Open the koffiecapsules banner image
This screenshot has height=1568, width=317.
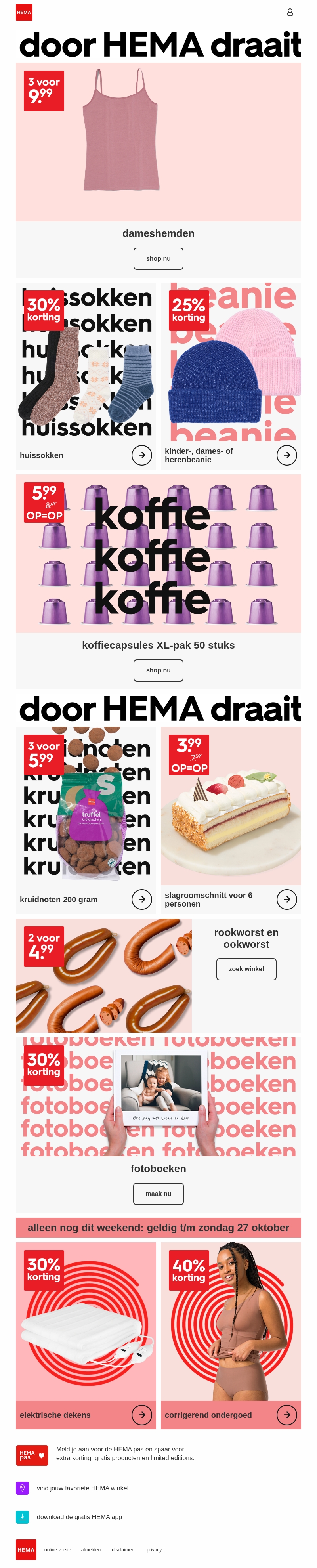158,553
